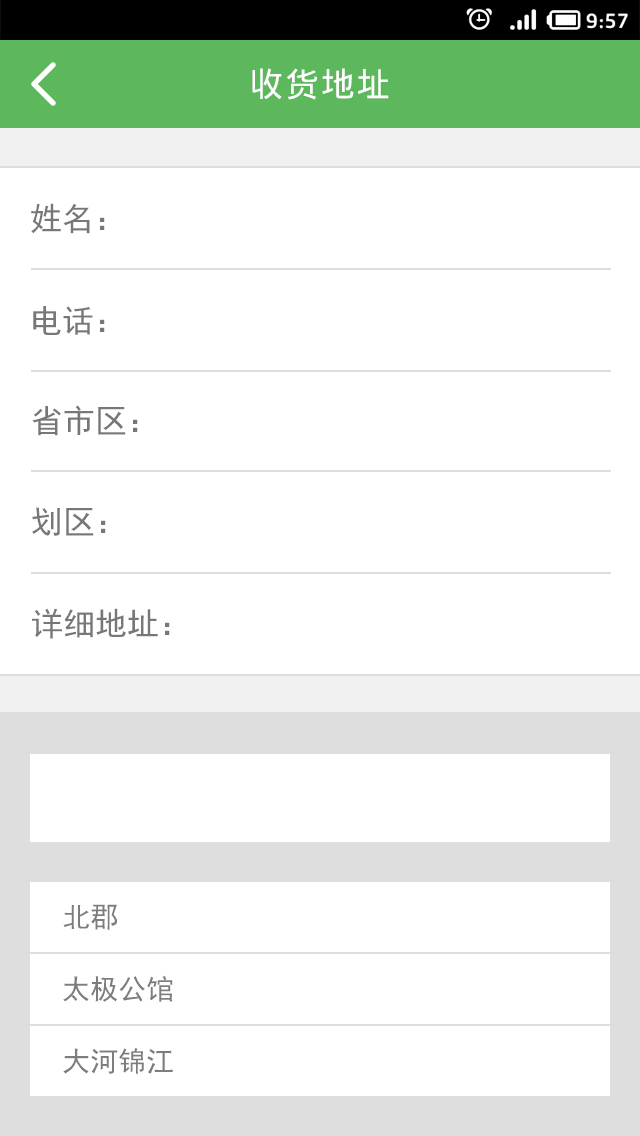Screen dimensions: 640x1136
Task: Choose 北郡 from the list
Action: click(x=320, y=917)
